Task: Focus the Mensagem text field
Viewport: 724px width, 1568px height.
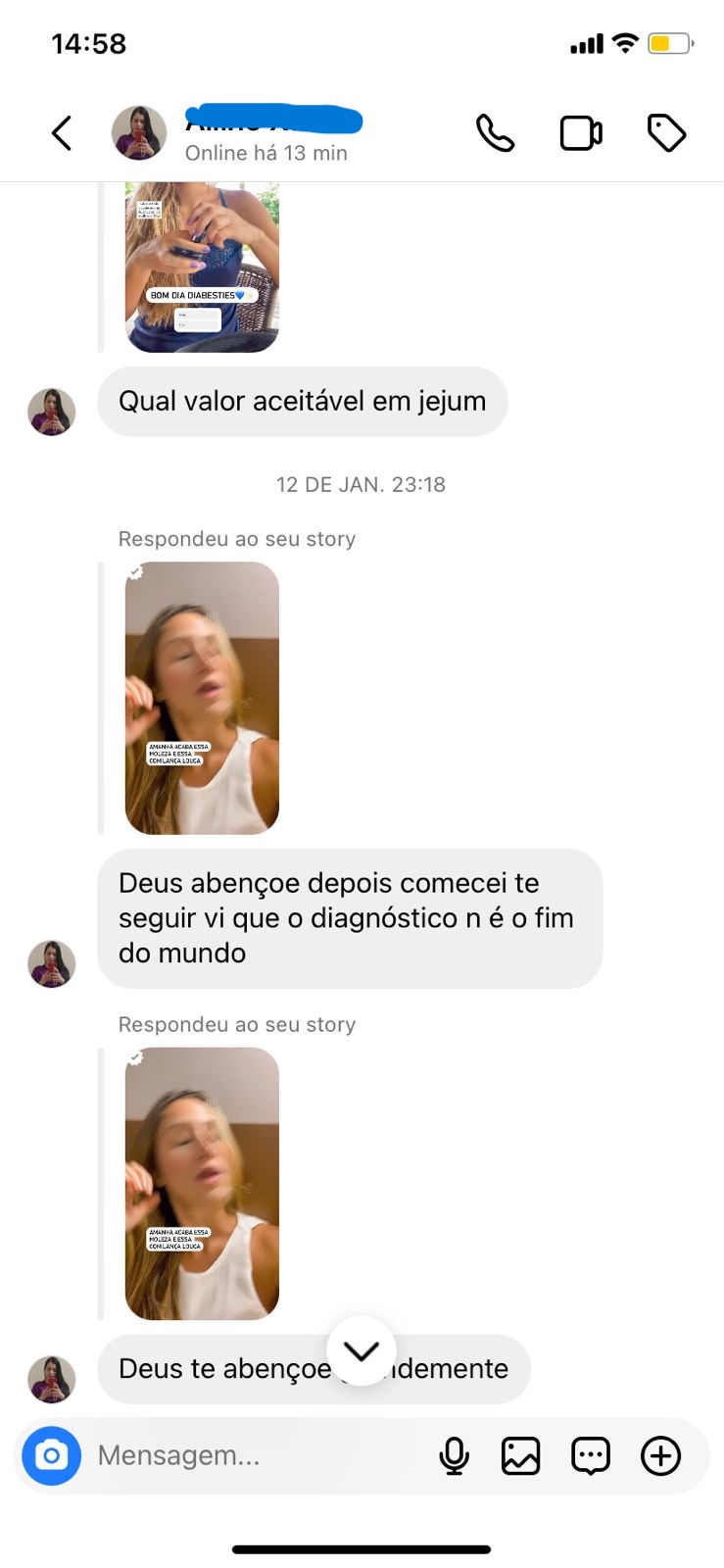Action: tap(255, 1455)
